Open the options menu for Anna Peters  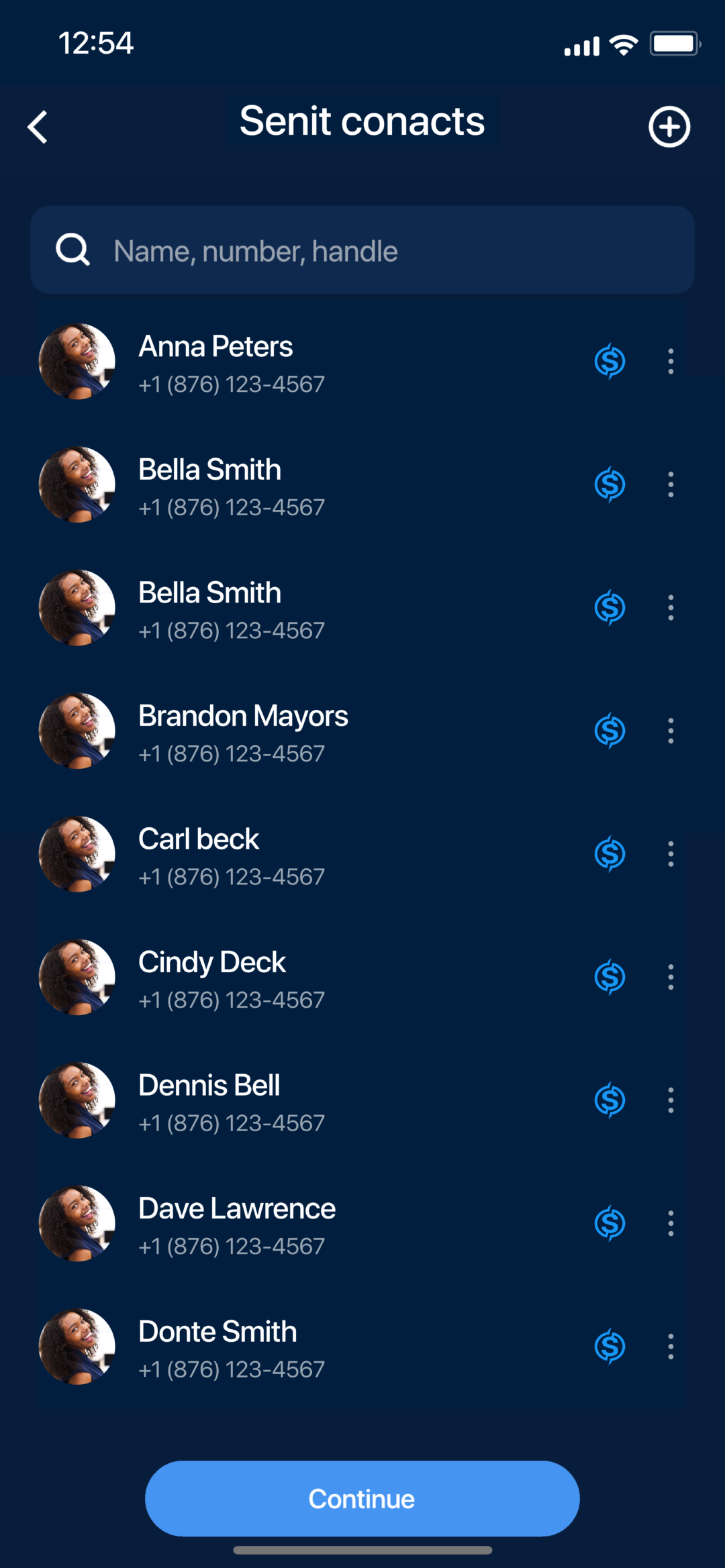pyautogui.click(x=671, y=360)
